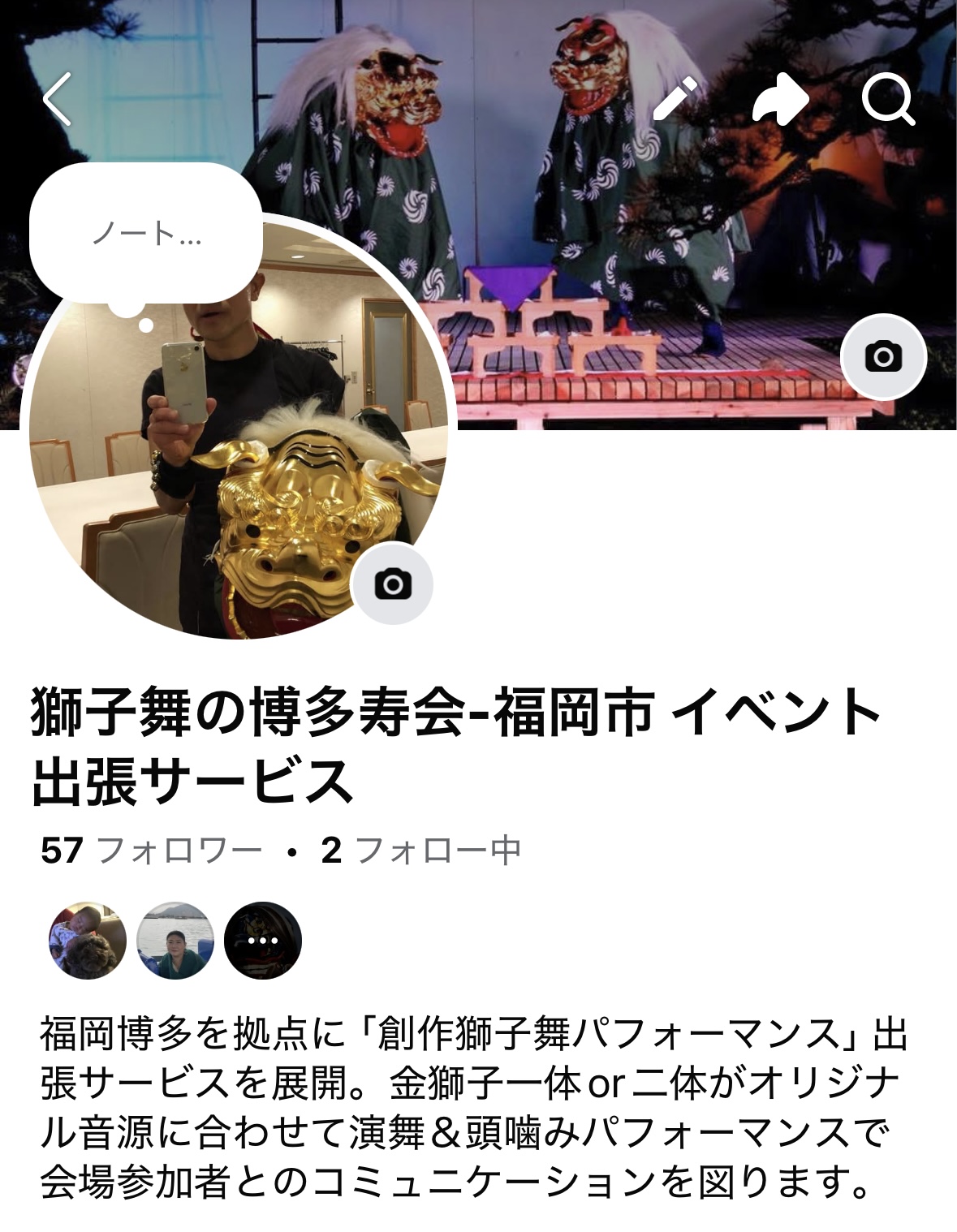Go back using the arrow
957x1232 pixels.
pos(58,99)
